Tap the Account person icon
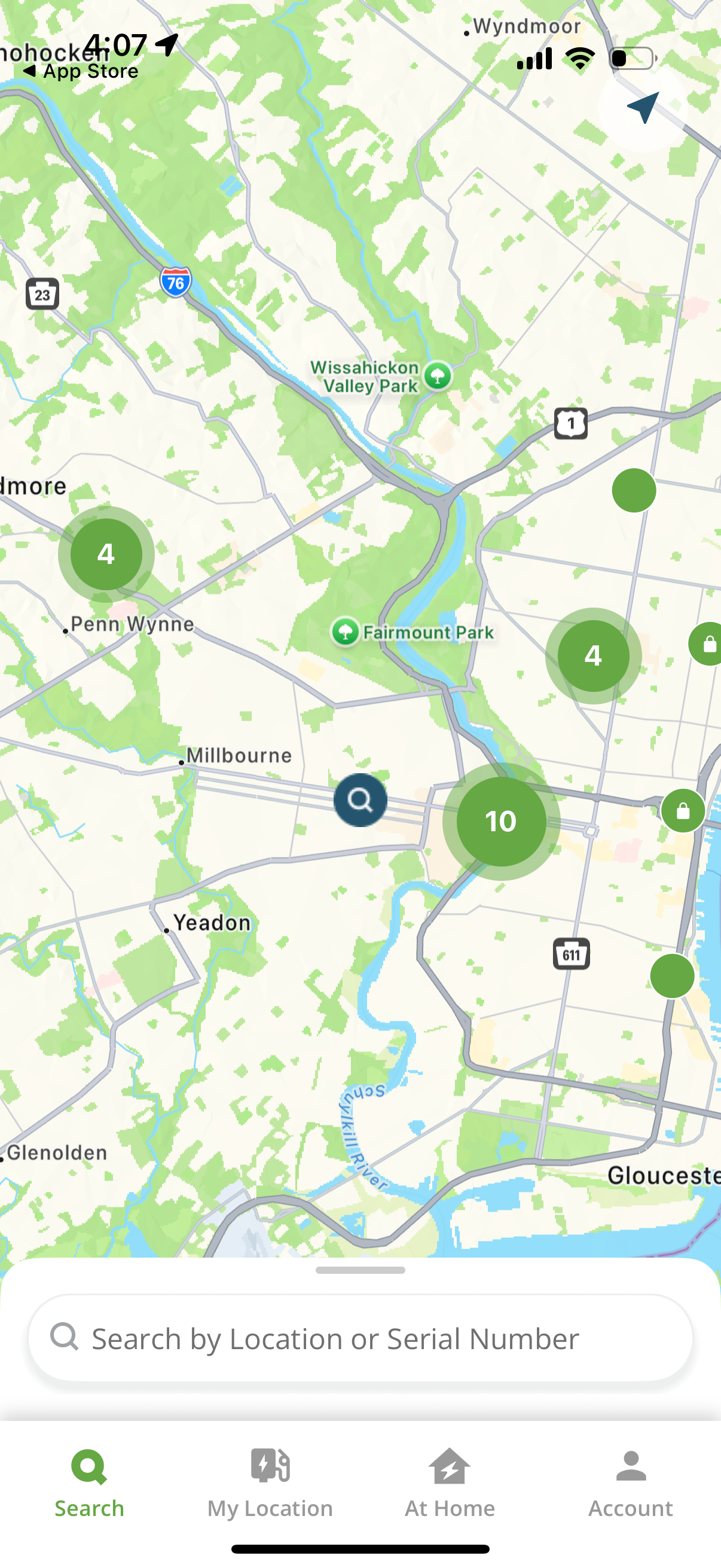The height and width of the screenshot is (1568, 721). pyautogui.click(x=630, y=1467)
